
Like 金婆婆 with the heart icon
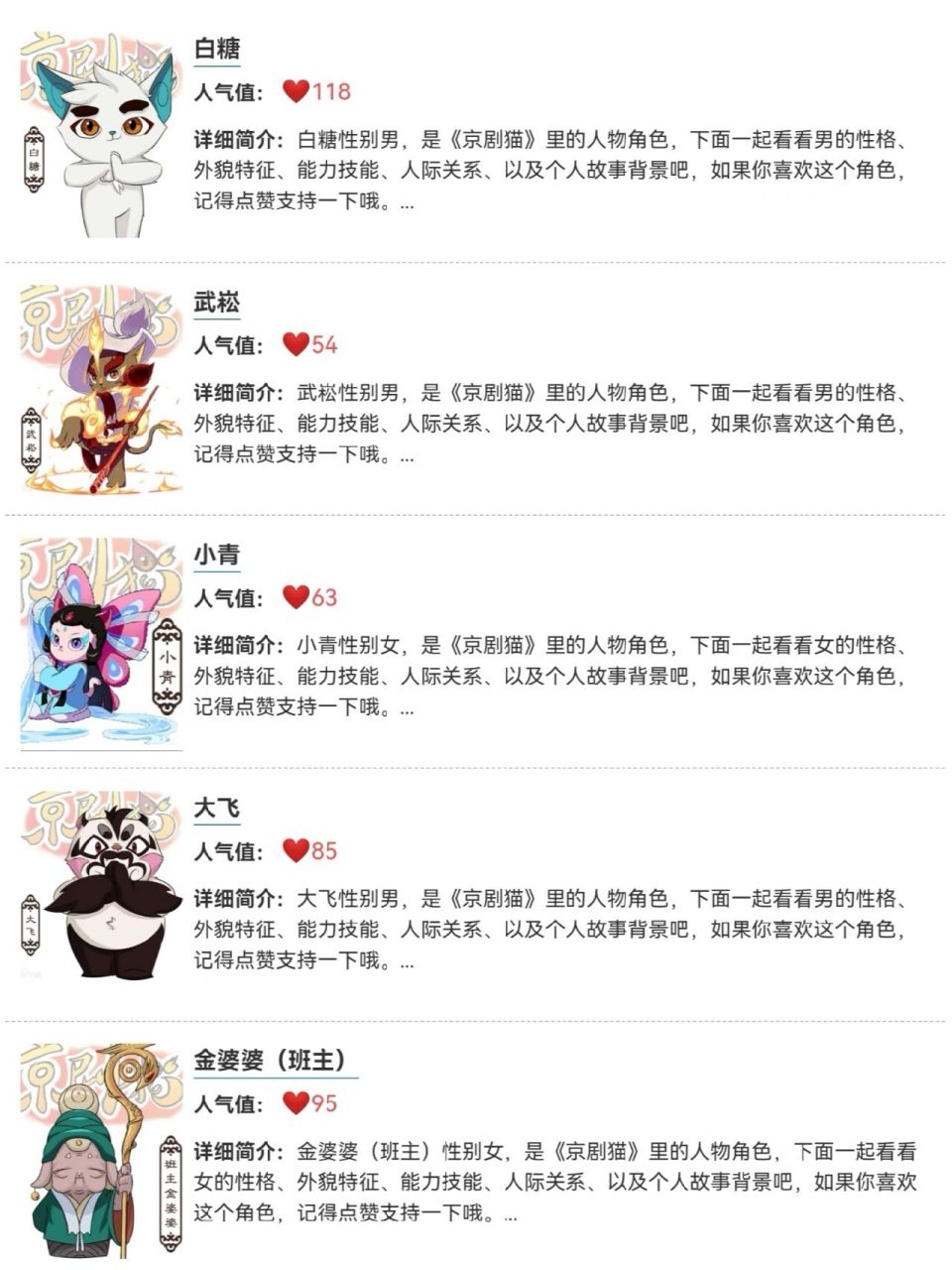(x=296, y=1102)
